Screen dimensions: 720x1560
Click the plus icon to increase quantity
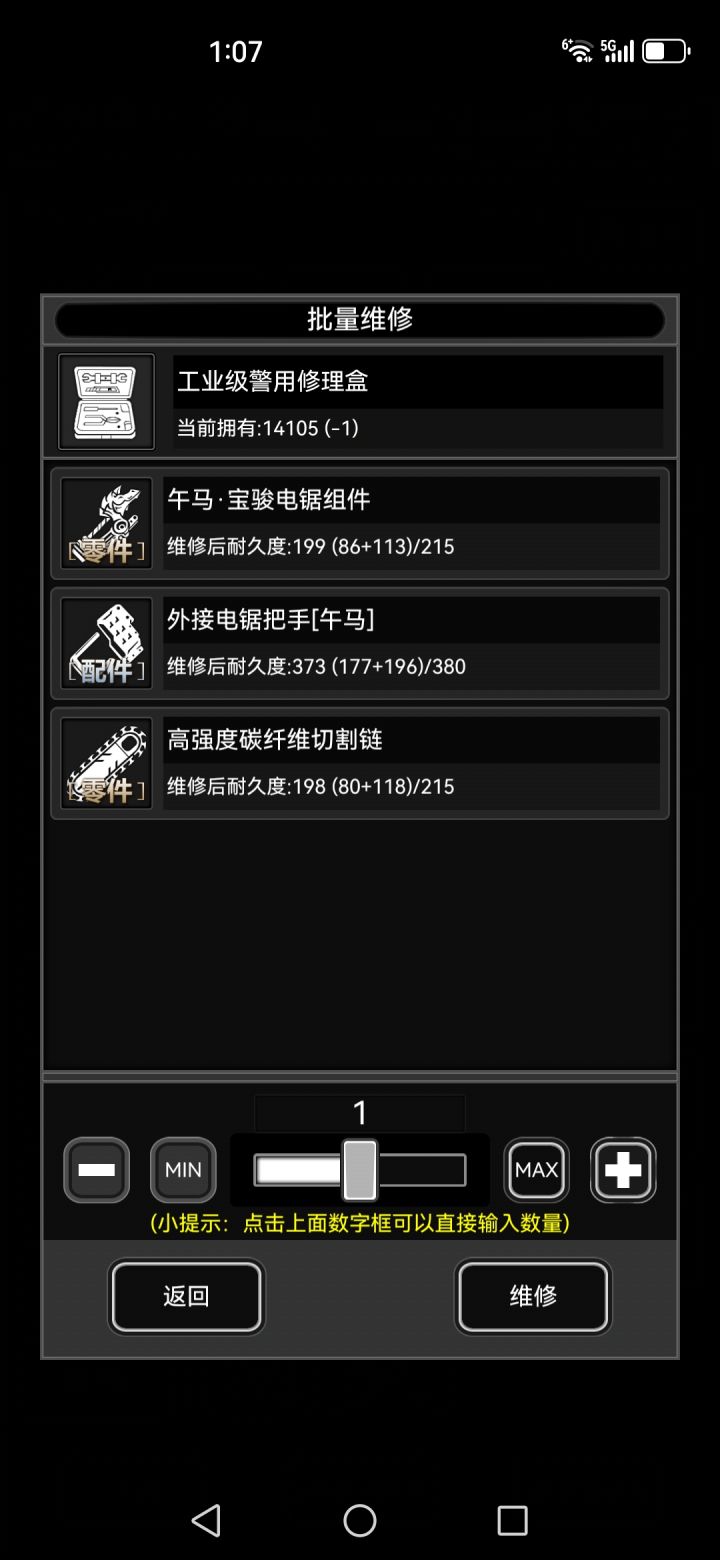click(x=623, y=1170)
